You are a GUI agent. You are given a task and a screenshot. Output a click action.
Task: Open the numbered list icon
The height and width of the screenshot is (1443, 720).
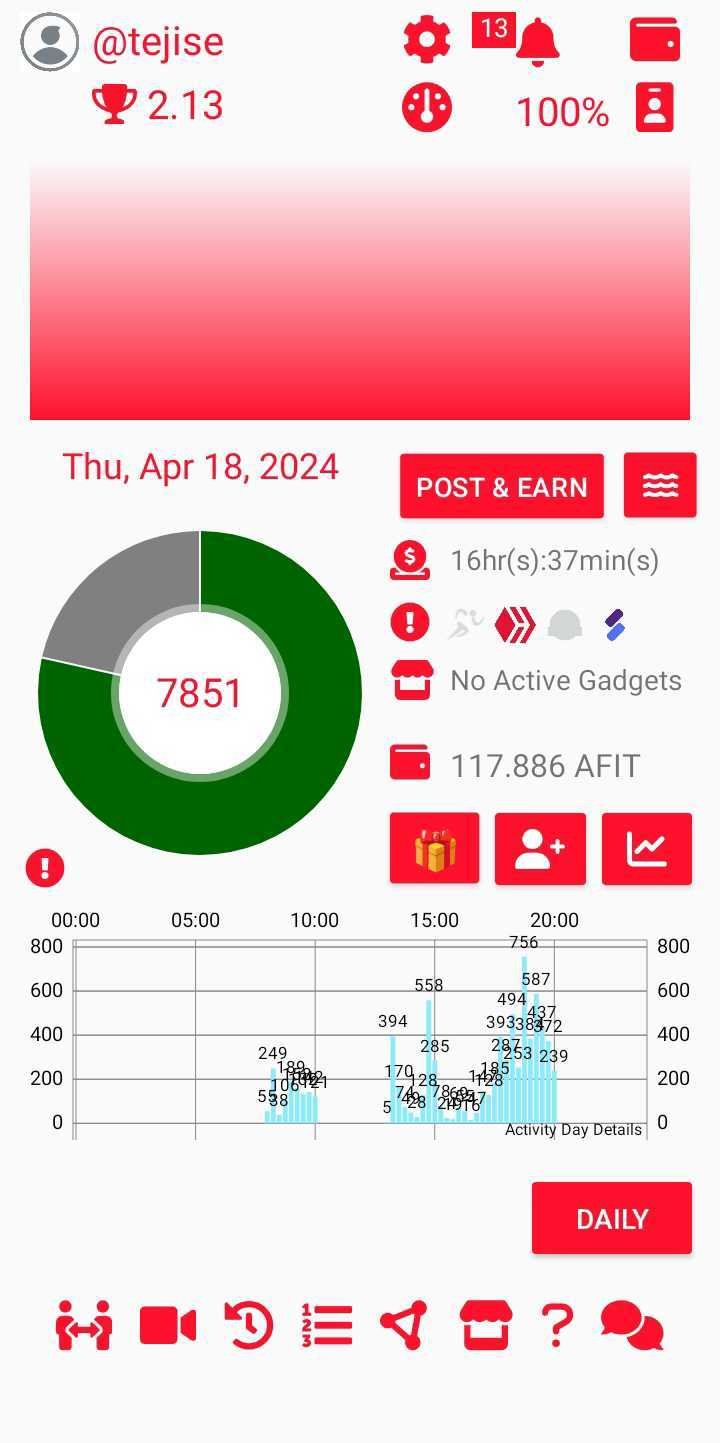tap(327, 1326)
